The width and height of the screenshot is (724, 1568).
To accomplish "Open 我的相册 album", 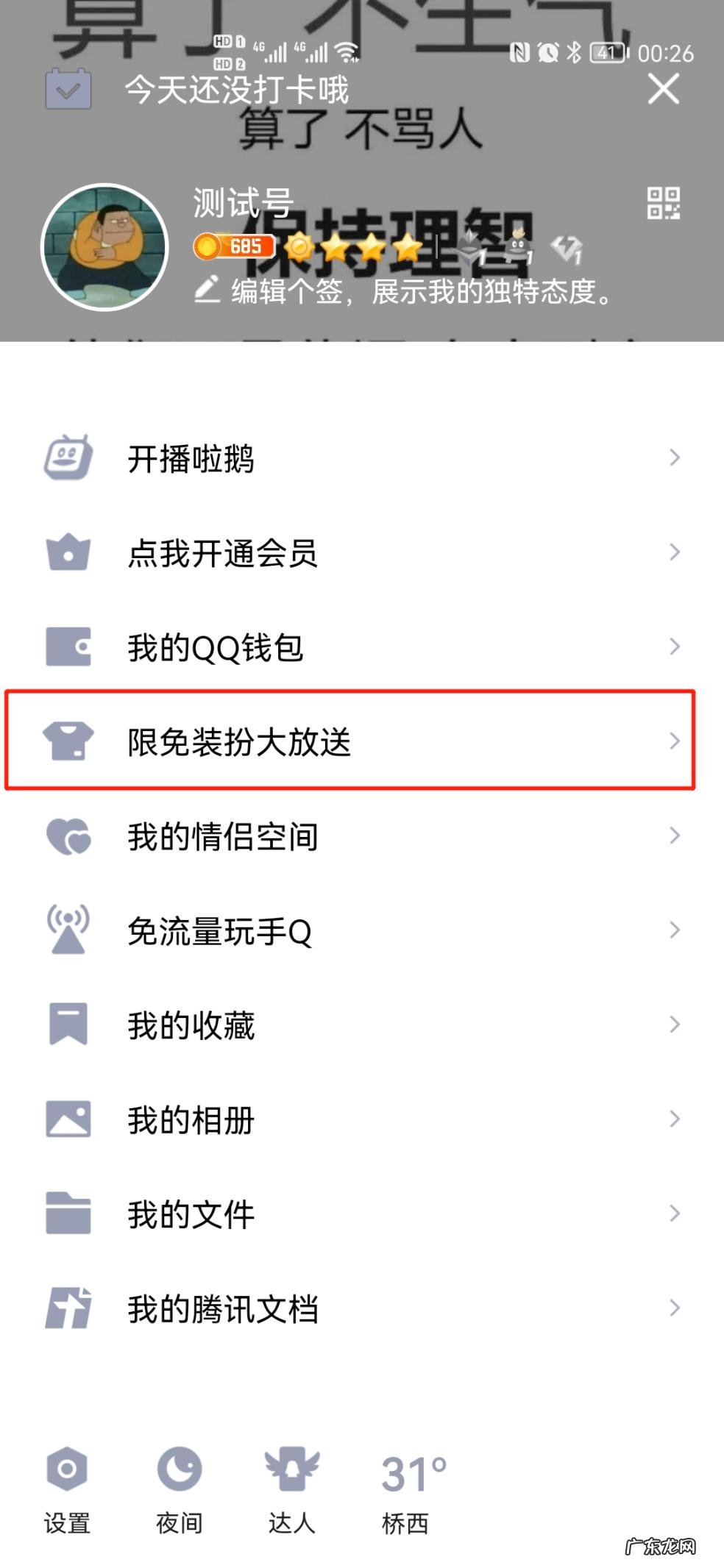I will point(361,1119).
